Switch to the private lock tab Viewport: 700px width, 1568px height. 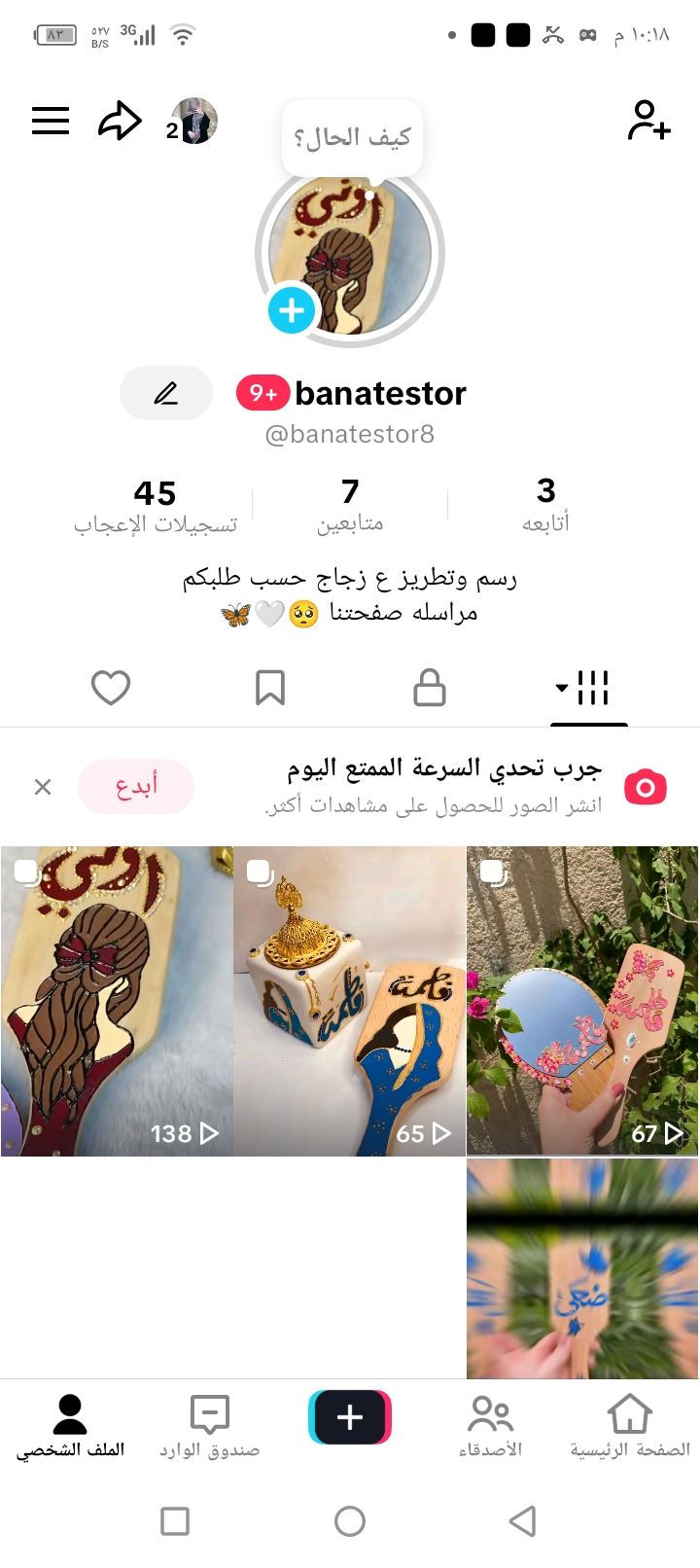(429, 688)
